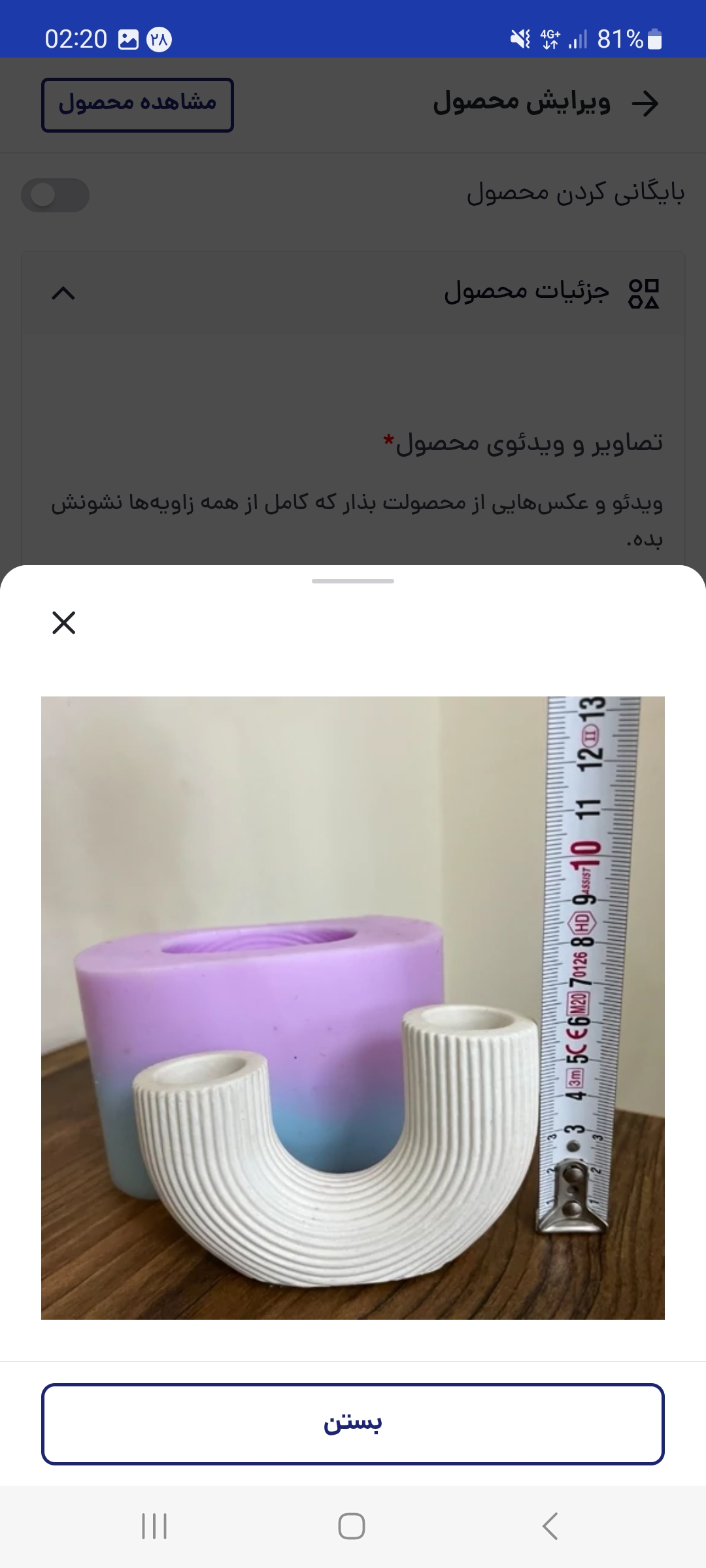Close the image preview with the X icon
Viewport: 706px width, 1568px height.
pyautogui.click(x=64, y=623)
